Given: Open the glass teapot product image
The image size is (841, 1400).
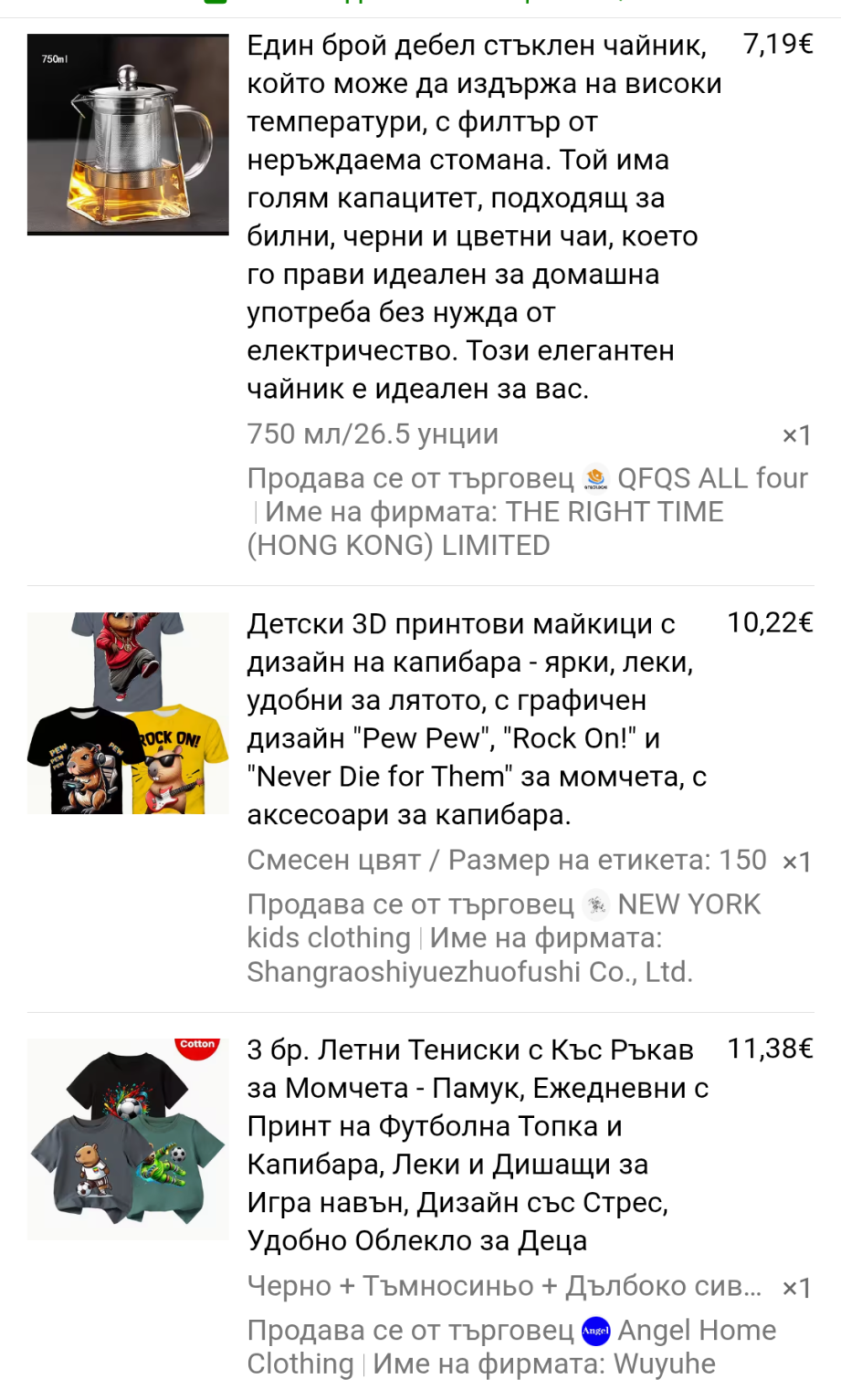Looking at the screenshot, I should pos(128,135).
